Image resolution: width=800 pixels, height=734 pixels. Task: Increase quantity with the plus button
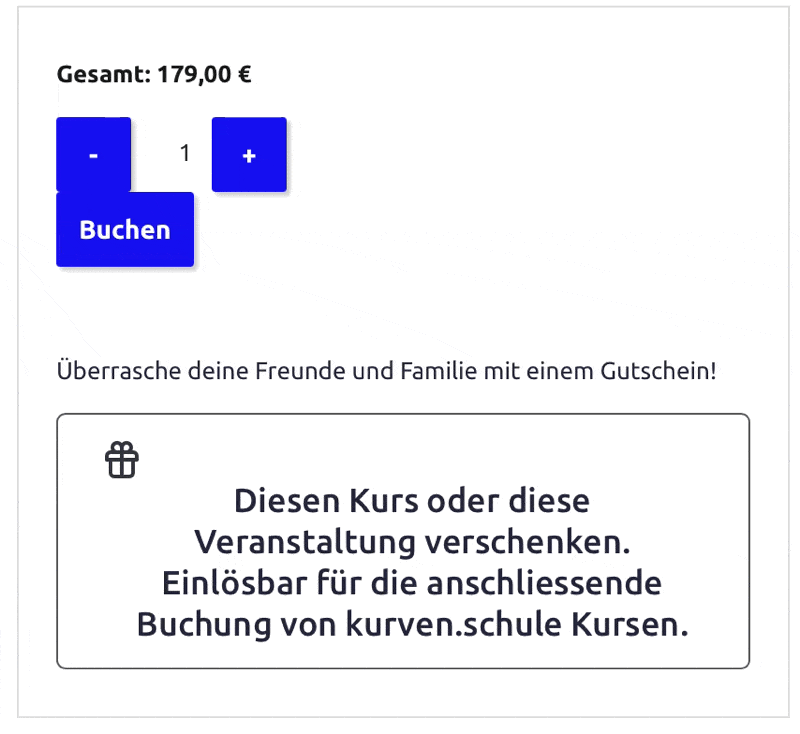pos(249,155)
